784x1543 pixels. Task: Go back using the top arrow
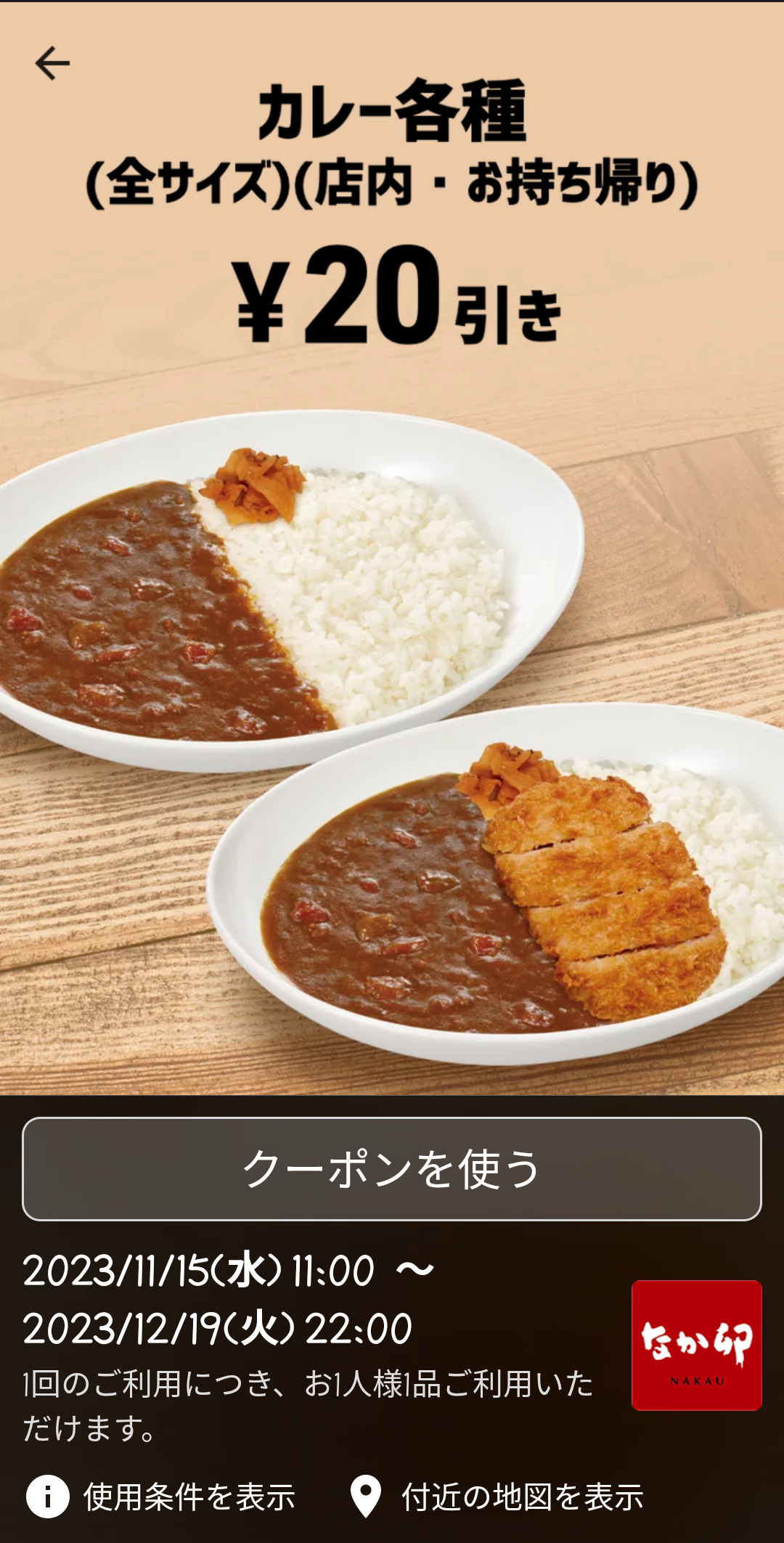[x=52, y=63]
